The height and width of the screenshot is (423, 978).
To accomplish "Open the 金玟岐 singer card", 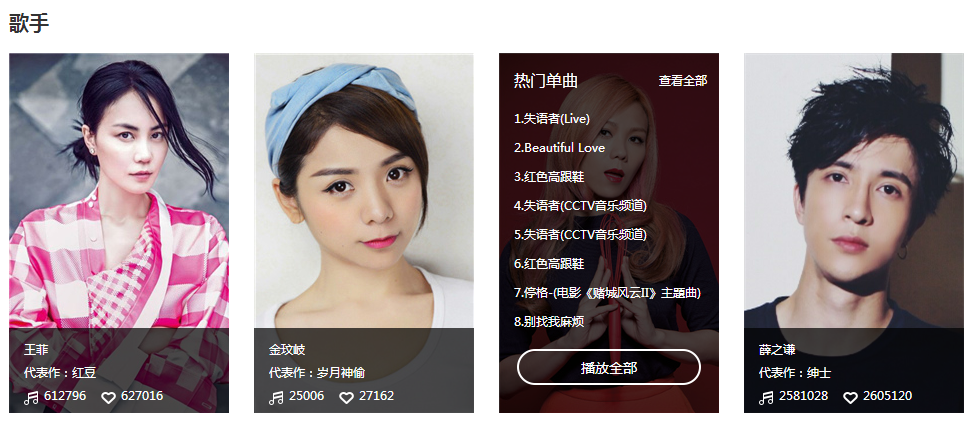I will pyautogui.click(x=364, y=233).
